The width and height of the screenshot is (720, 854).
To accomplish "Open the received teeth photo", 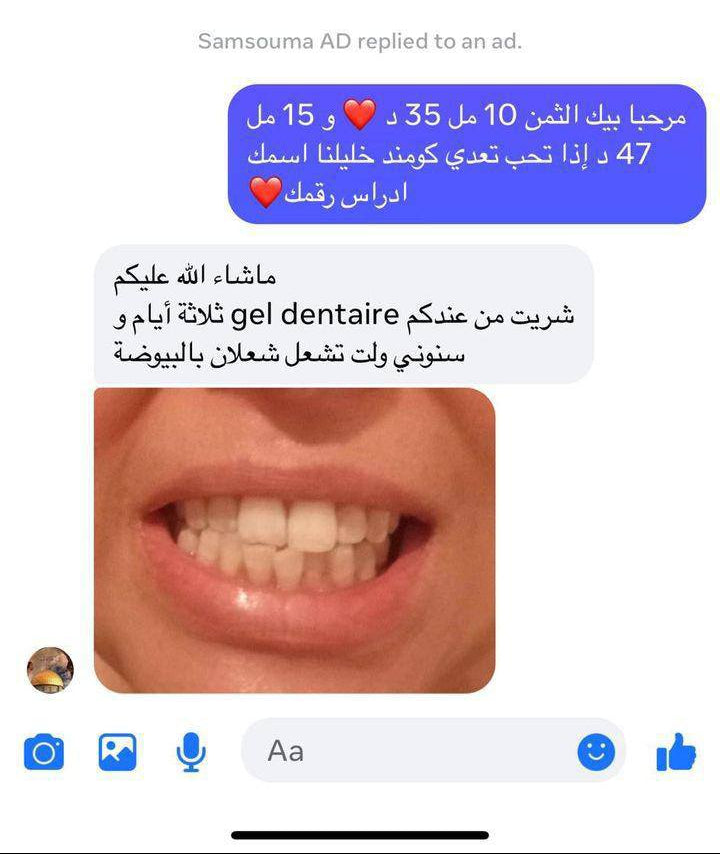I will (294, 540).
